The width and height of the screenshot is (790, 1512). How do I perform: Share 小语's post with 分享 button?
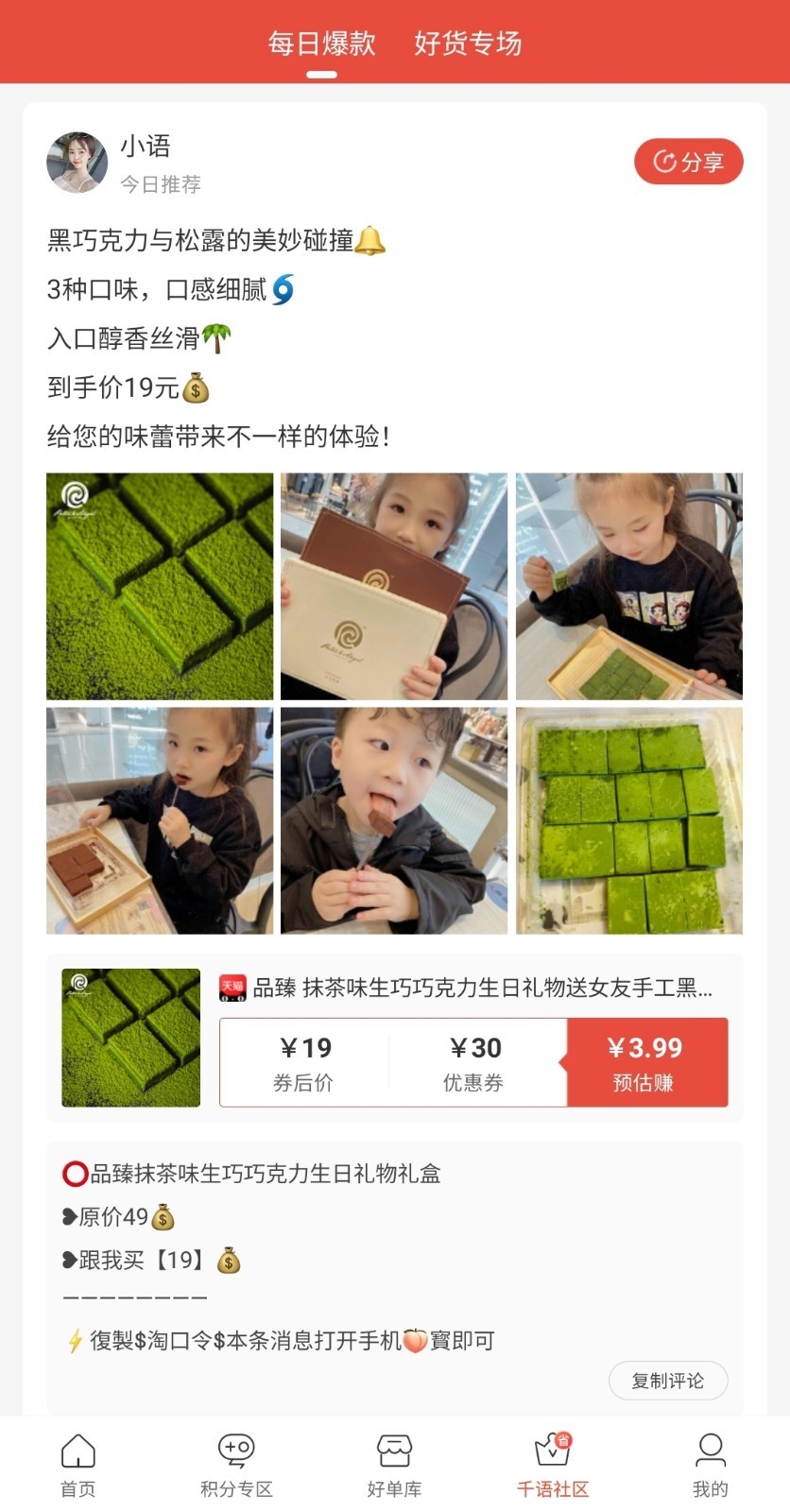tap(688, 162)
